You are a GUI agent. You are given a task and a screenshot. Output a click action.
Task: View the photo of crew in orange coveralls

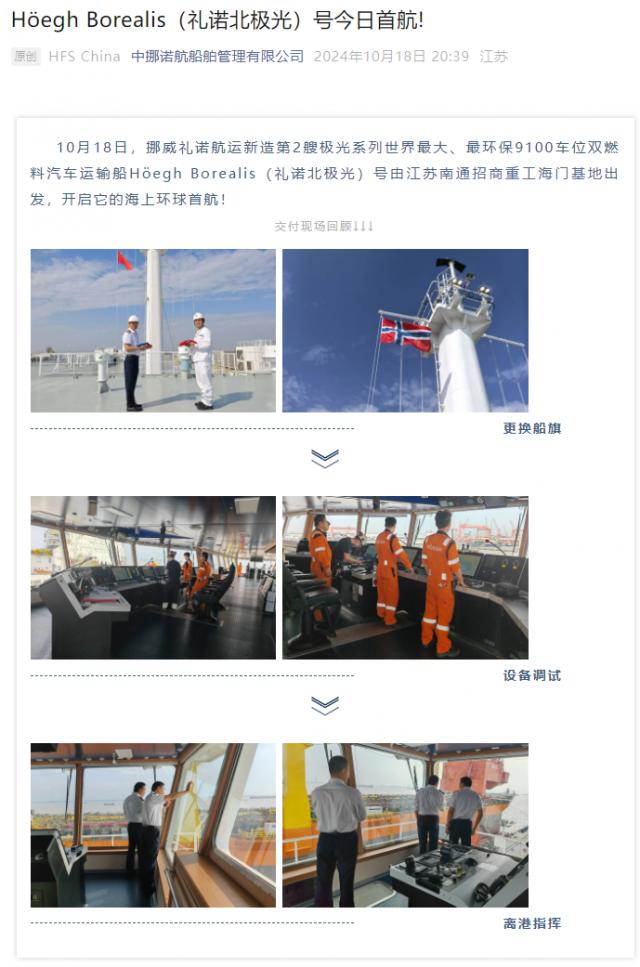(405, 577)
